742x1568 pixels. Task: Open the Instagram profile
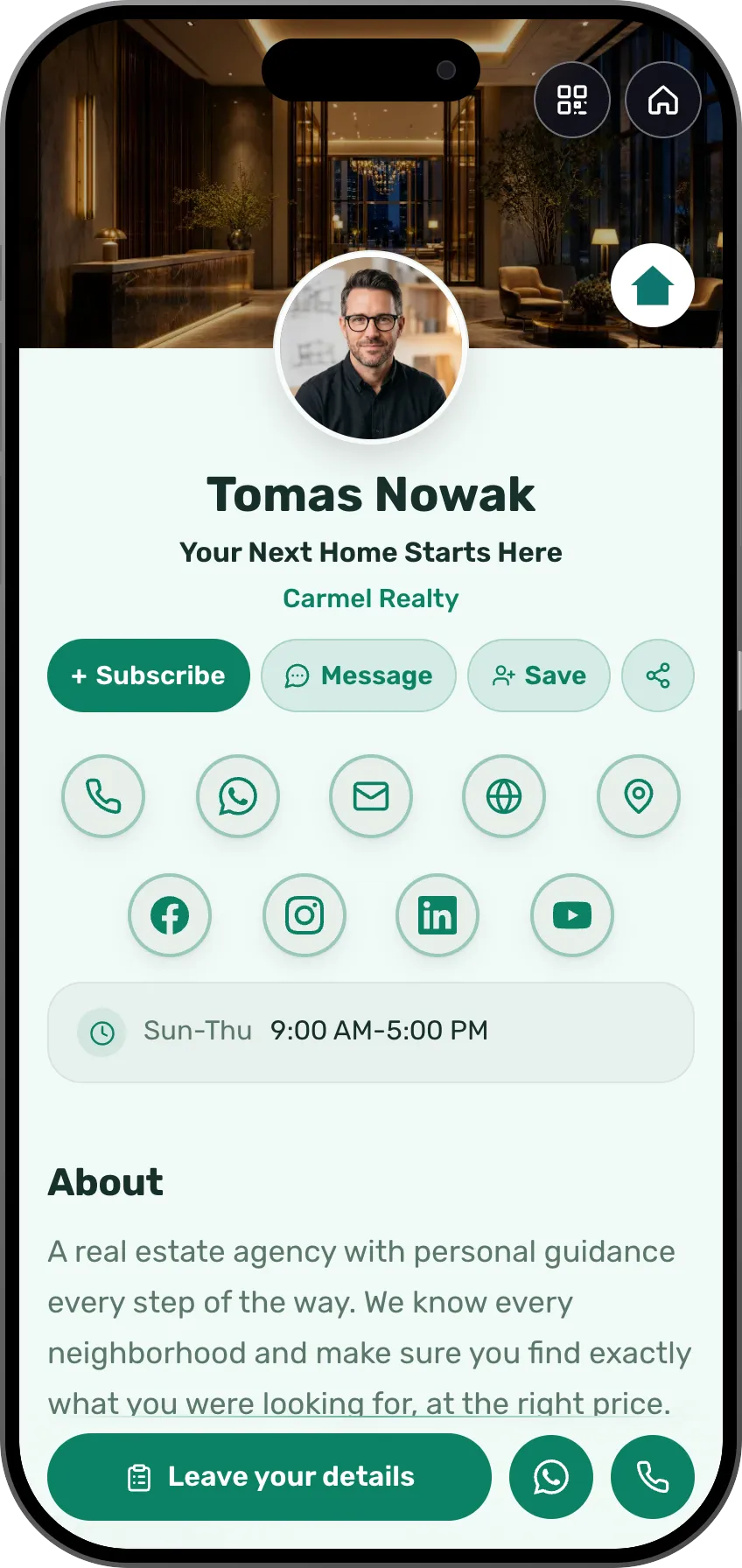[x=304, y=915]
